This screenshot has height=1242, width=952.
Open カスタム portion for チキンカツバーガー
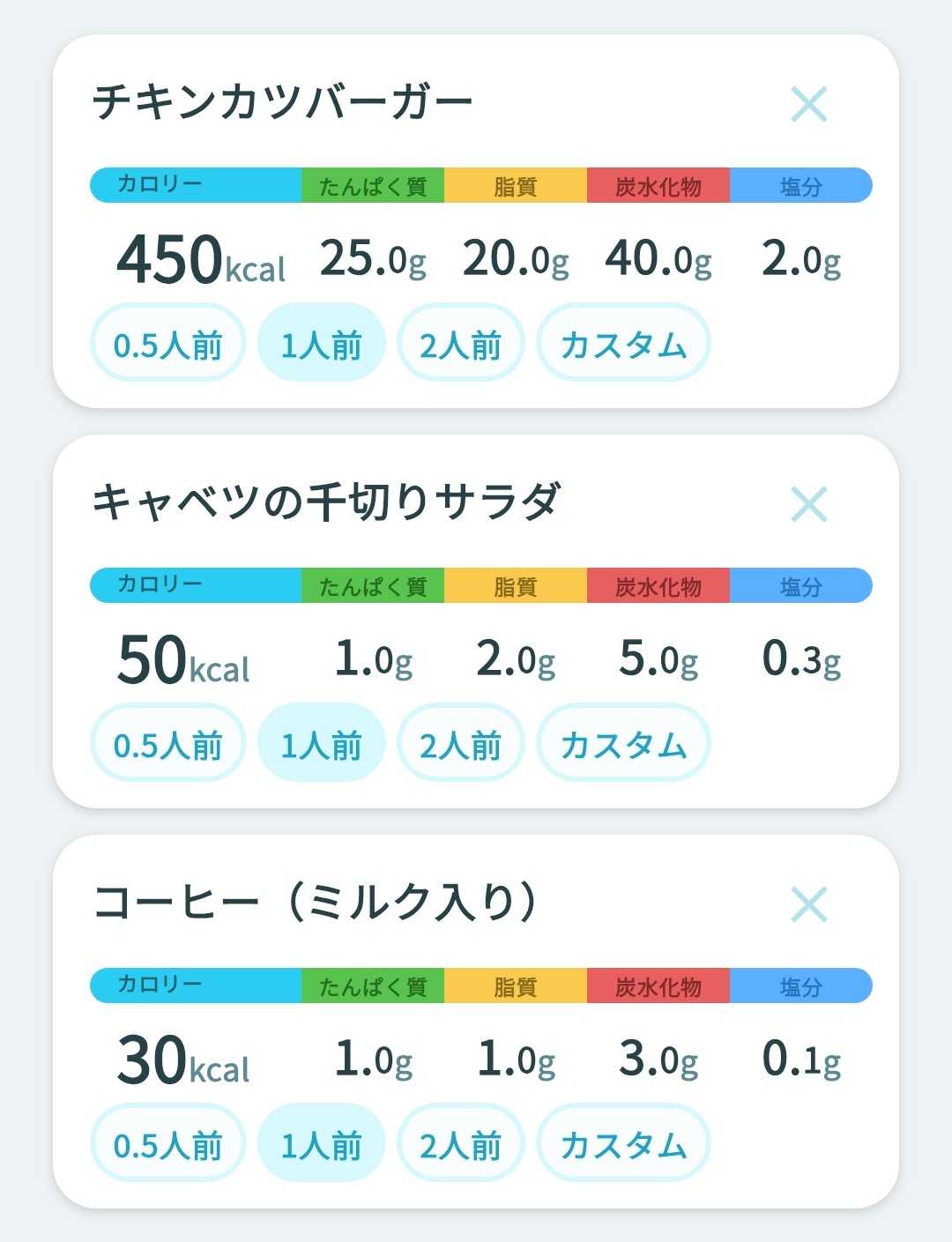[623, 343]
